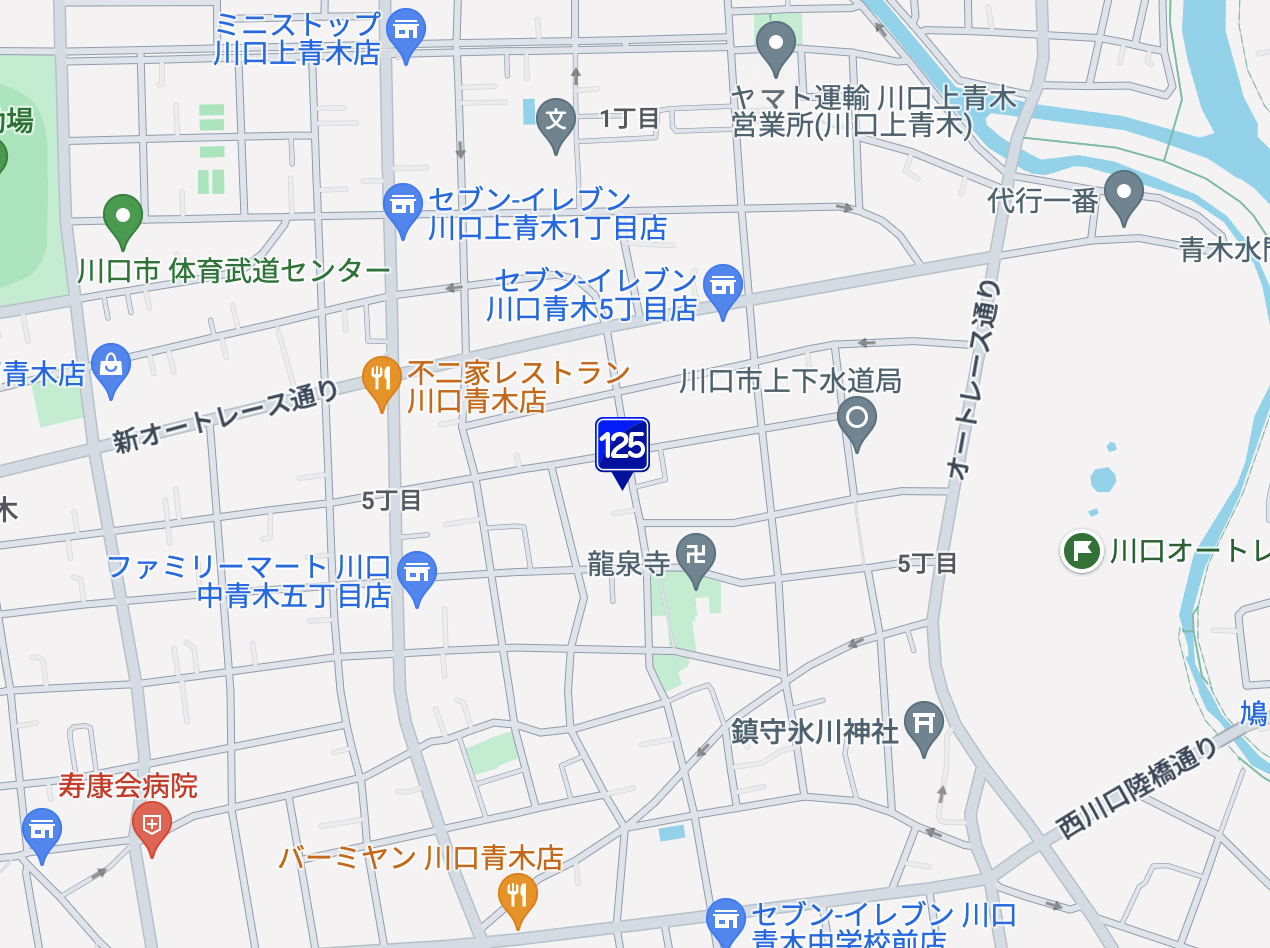The width and height of the screenshot is (1270, 948).
Task: Open the 不二家レストラン 川口青木店 restaurant pin
Action: click(x=381, y=379)
